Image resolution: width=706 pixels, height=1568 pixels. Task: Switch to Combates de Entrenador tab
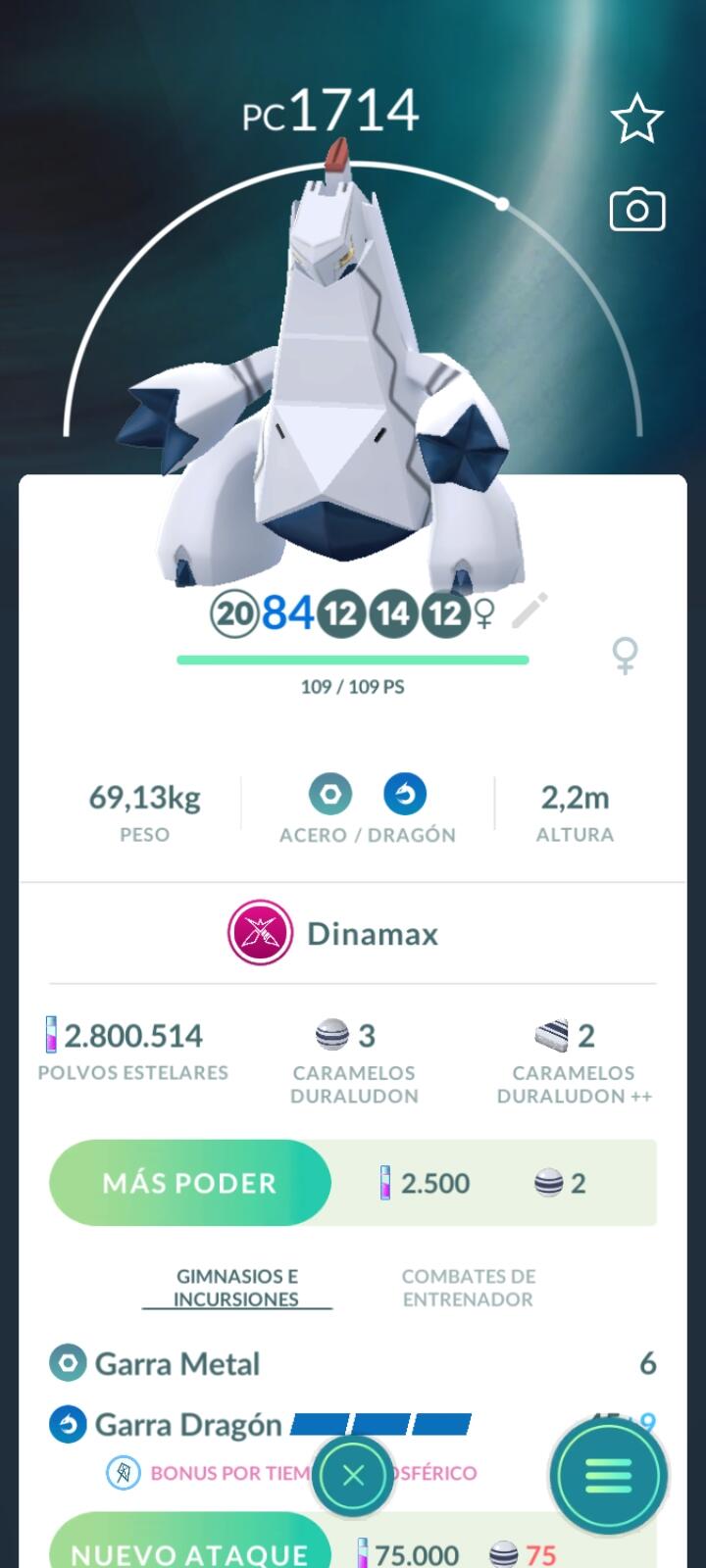[x=468, y=1288]
